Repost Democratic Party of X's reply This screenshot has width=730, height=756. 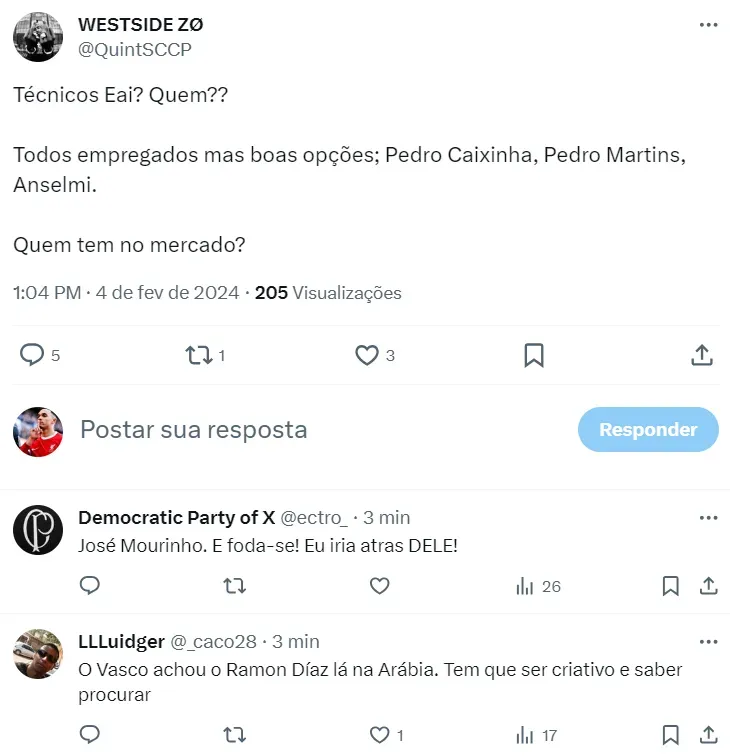pos(235,586)
